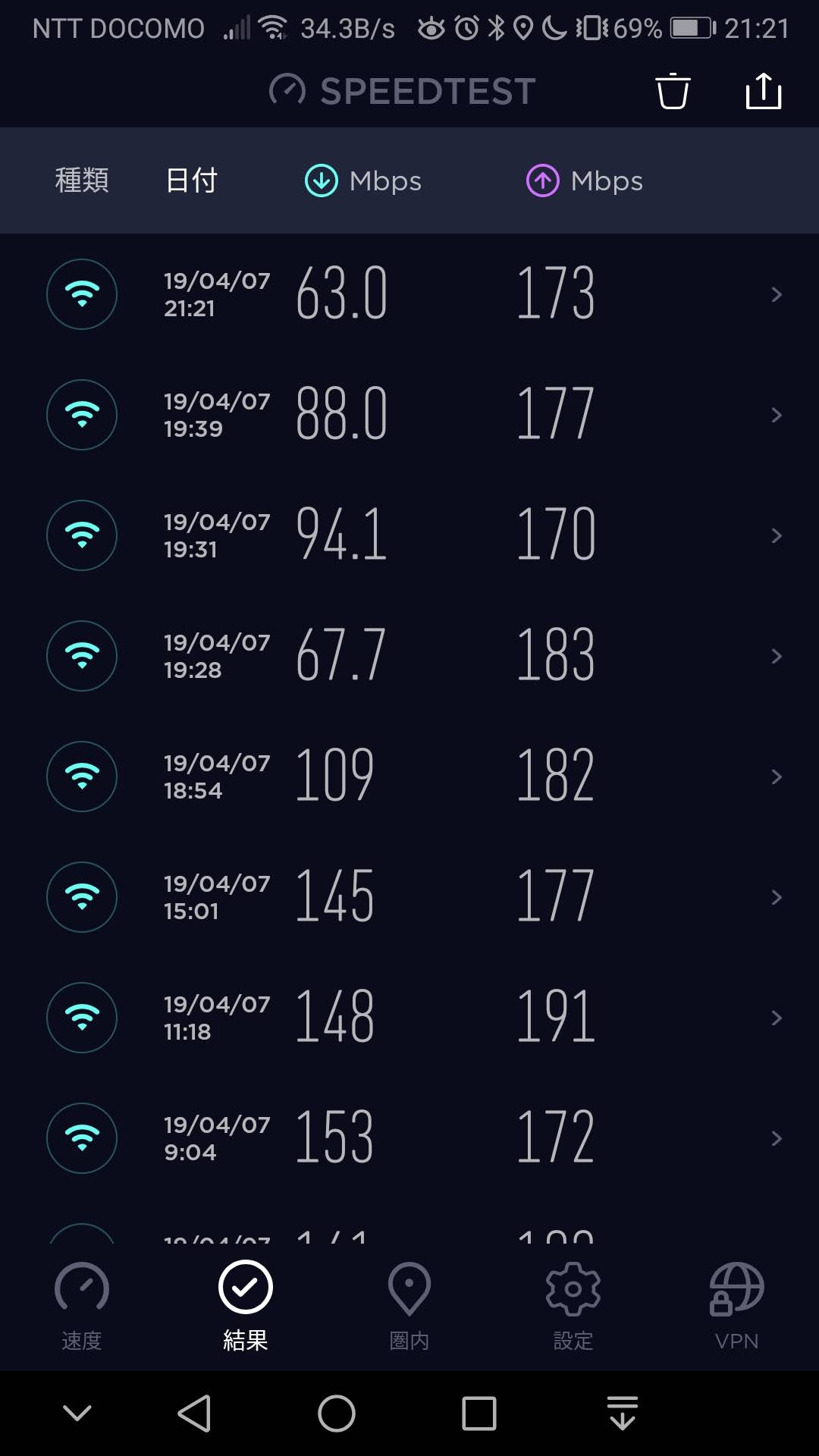Sort results by 日付 column
Image resolution: width=819 pixels, height=1456 pixels.
[x=192, y=180]
